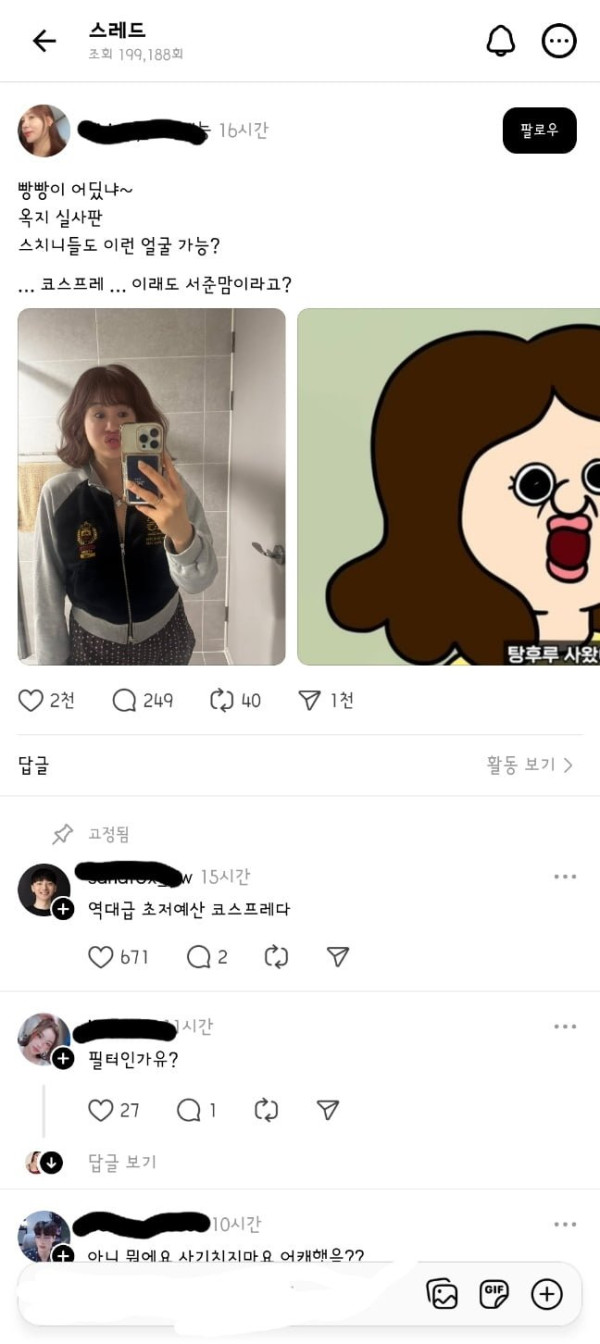Open the top-right more options menu
600x1344 pixels.
pos(559,41)
